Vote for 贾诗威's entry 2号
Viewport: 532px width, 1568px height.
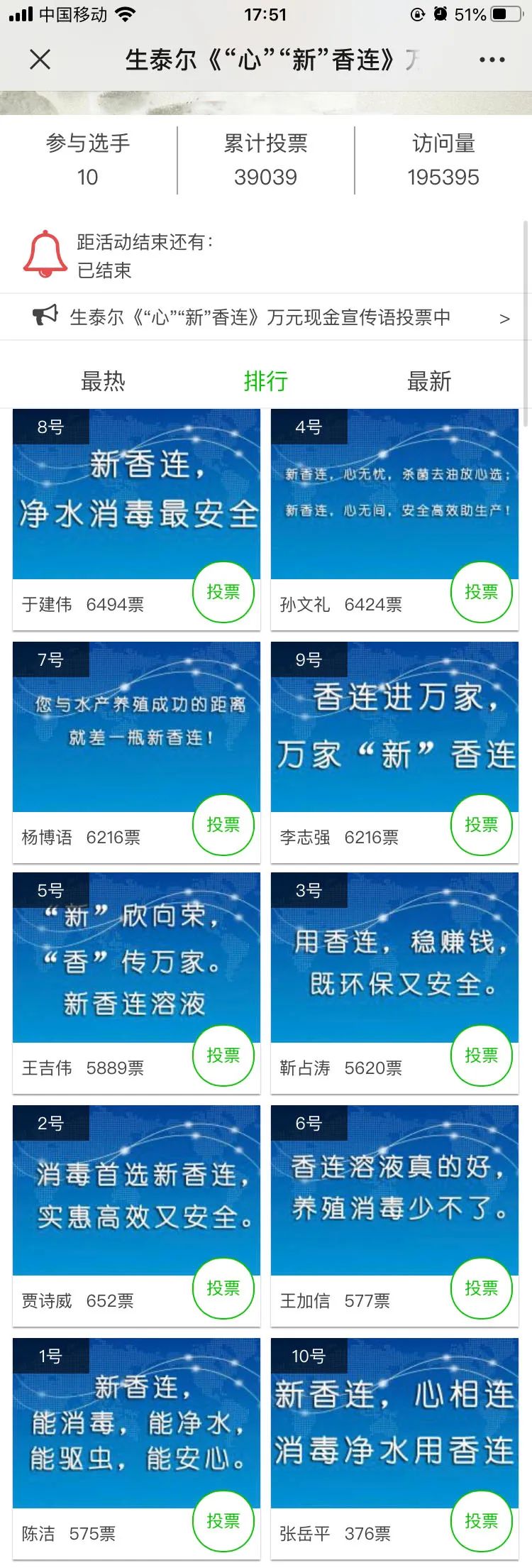point(223,1288)
